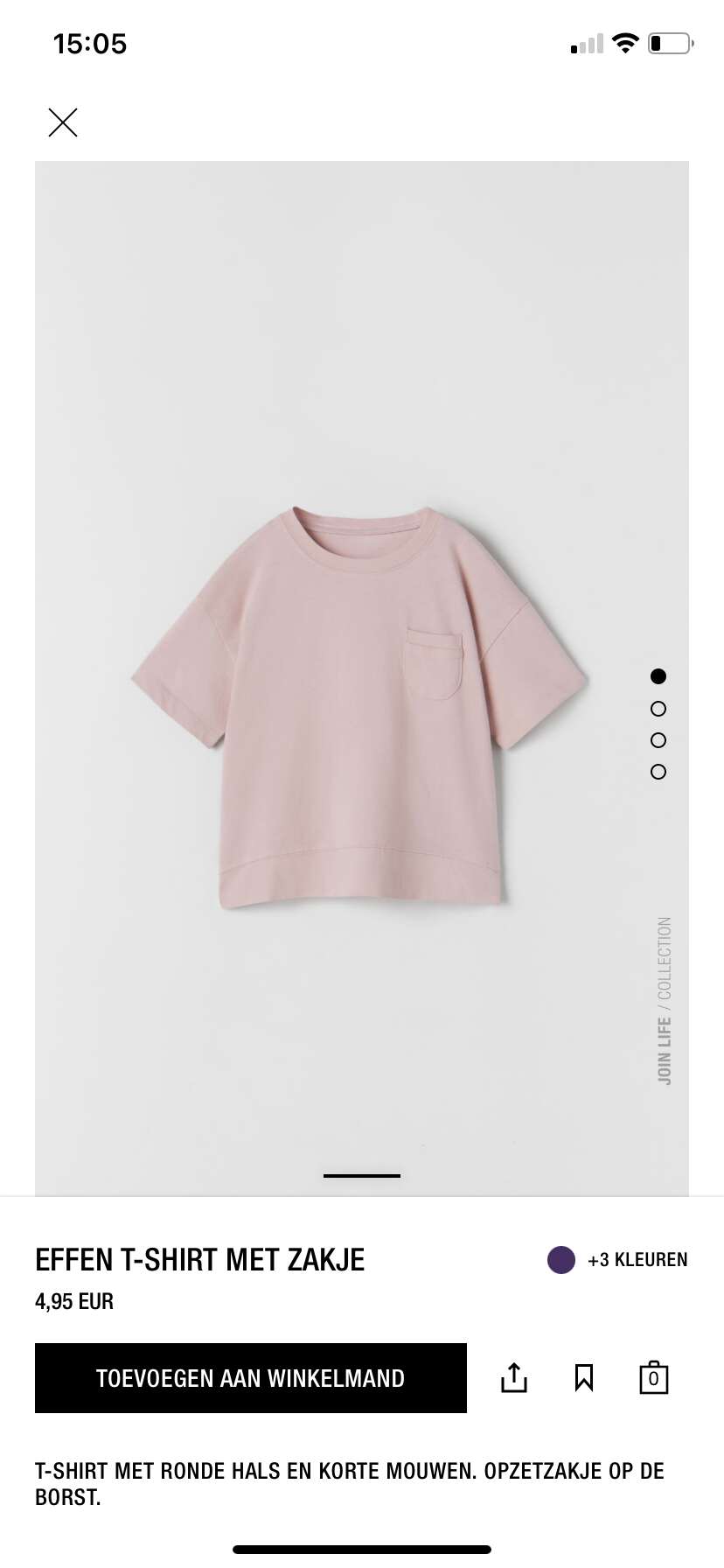The image size is (724, 1568).
Task: Tap Toevoegen aan winkelmand button
Action: pyautogui.click(x=251, y=1378)
